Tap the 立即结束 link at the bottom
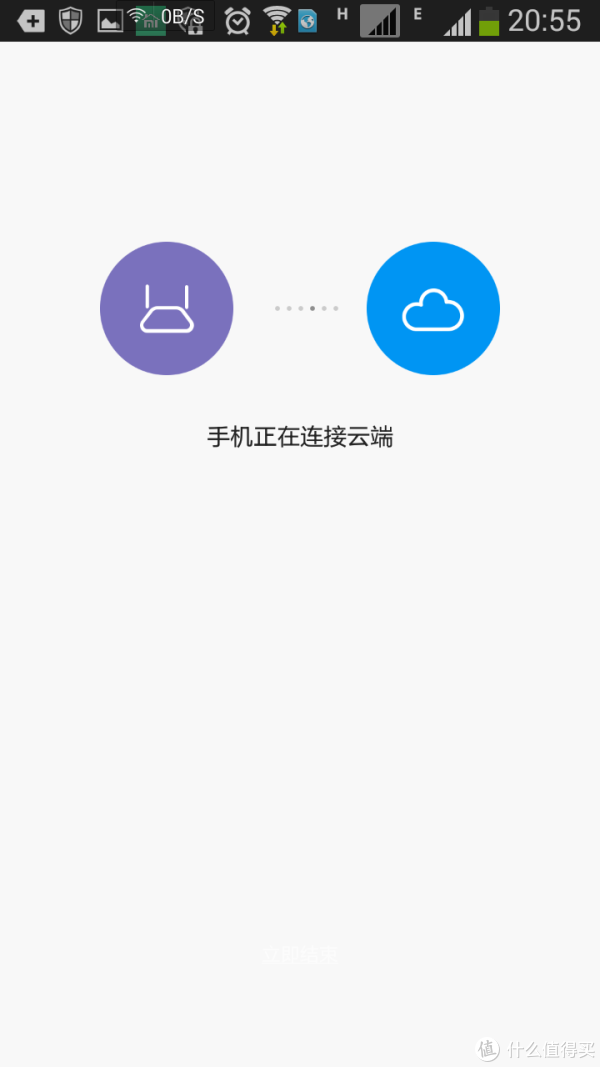The image size is (600, 1067). pos(300,954)
